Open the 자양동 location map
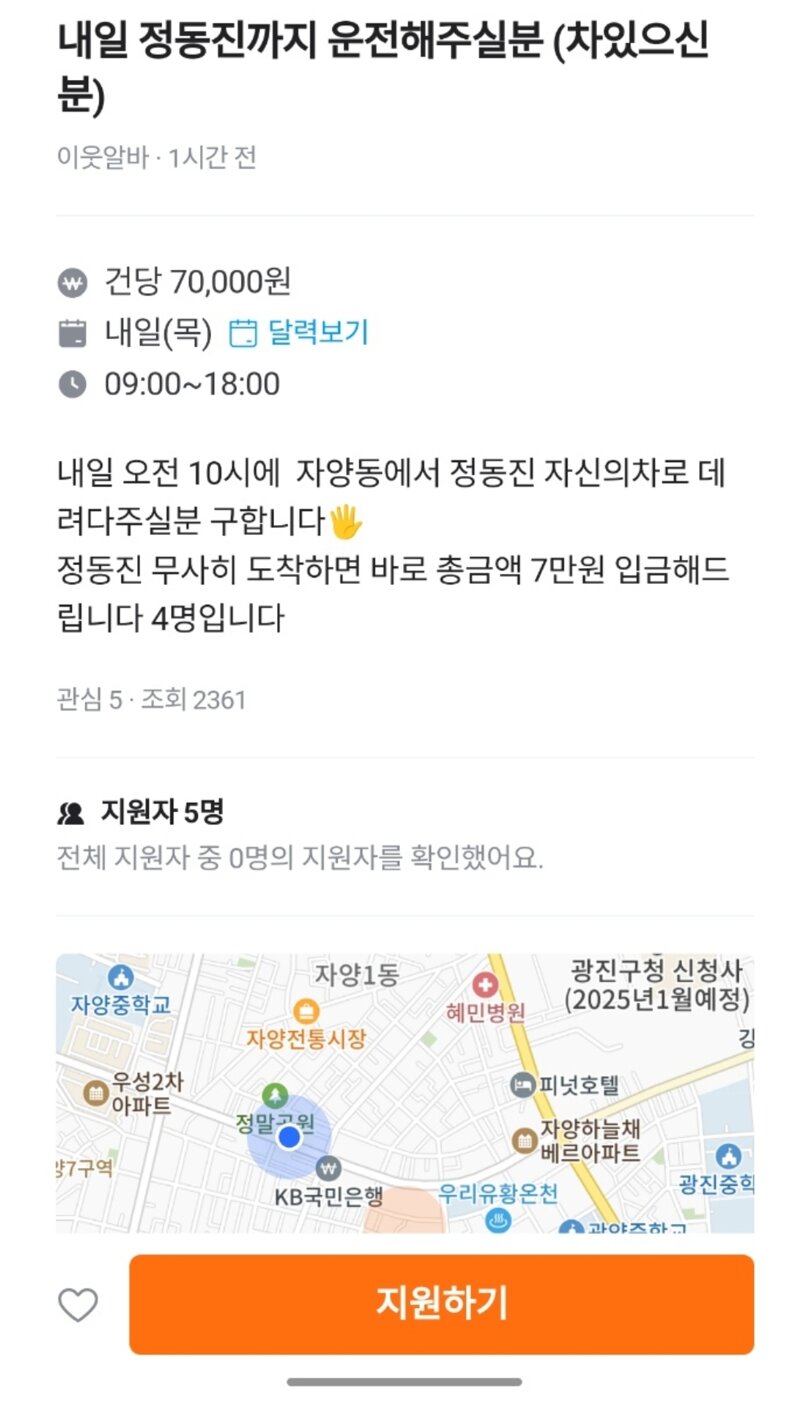The width and height of the screenshot is (800, 1413). coord(405,1092)
